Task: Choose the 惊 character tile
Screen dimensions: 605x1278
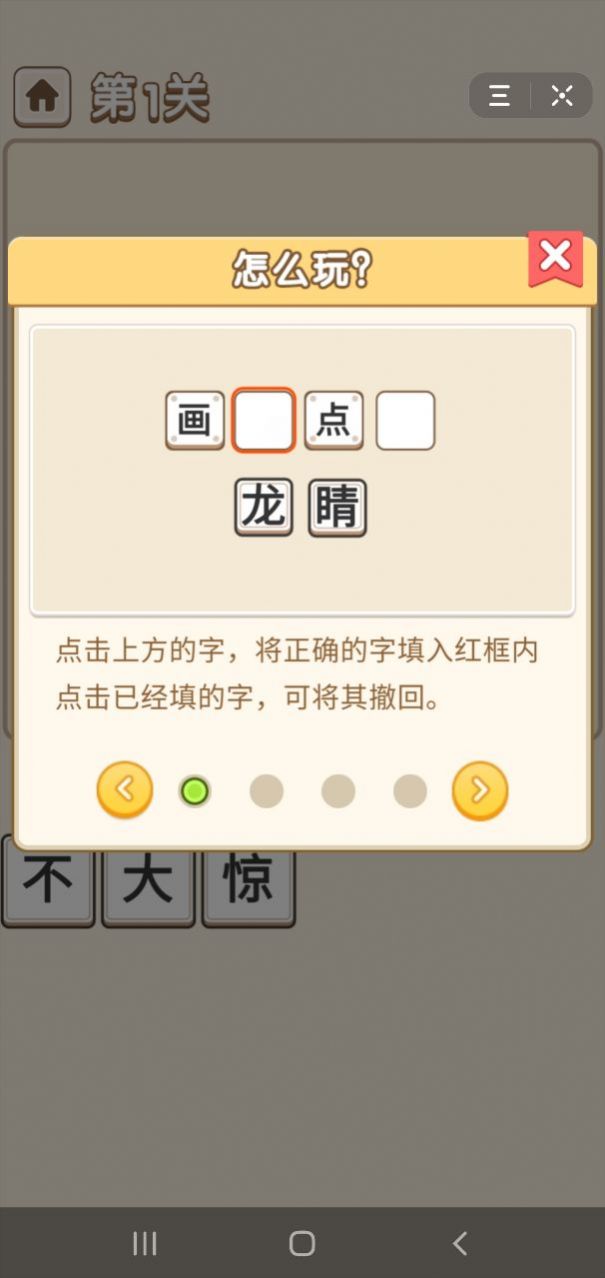Action: [248, 881]
